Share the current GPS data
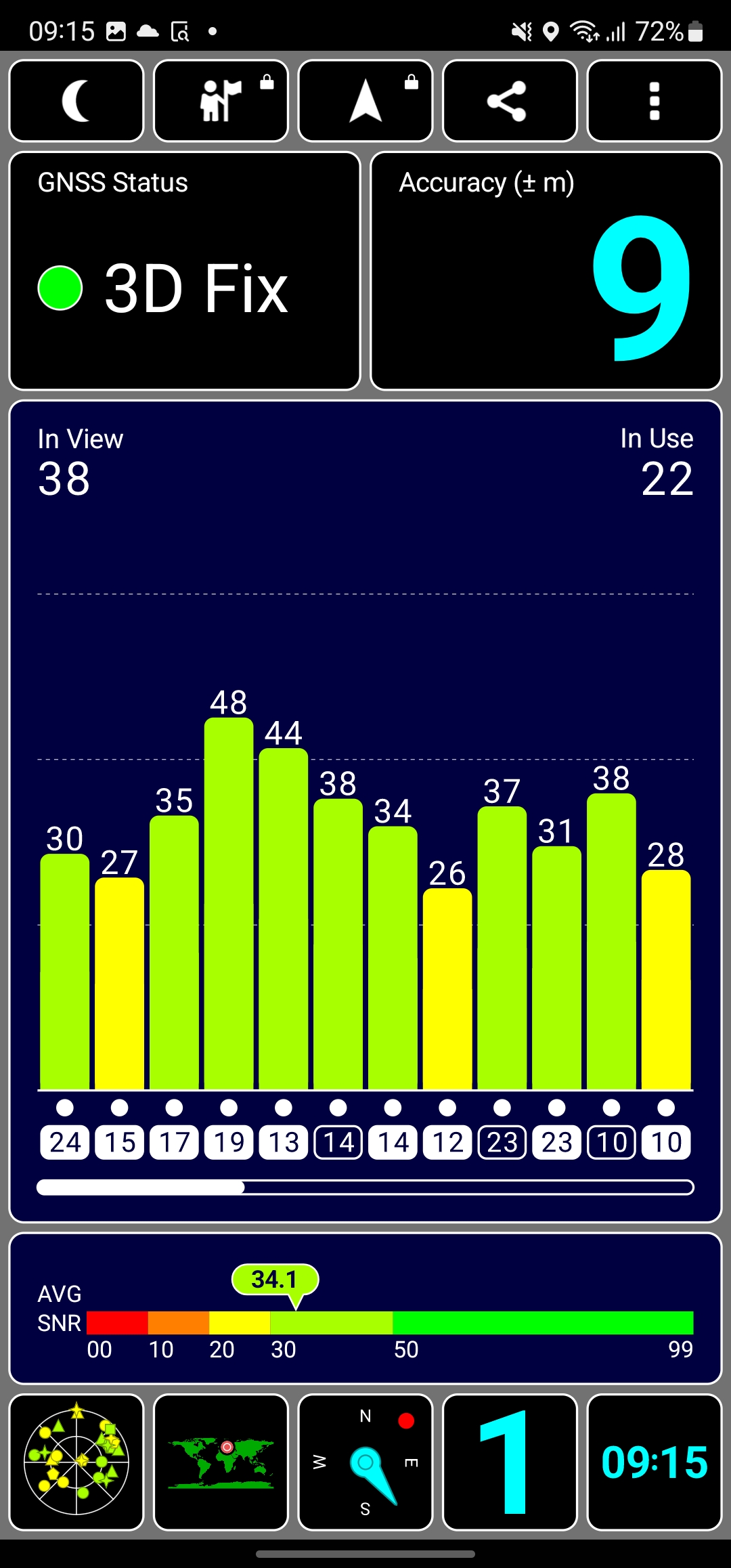Image resolution: width=731 pixels, height=1568 pixels. tap(510, 101)
